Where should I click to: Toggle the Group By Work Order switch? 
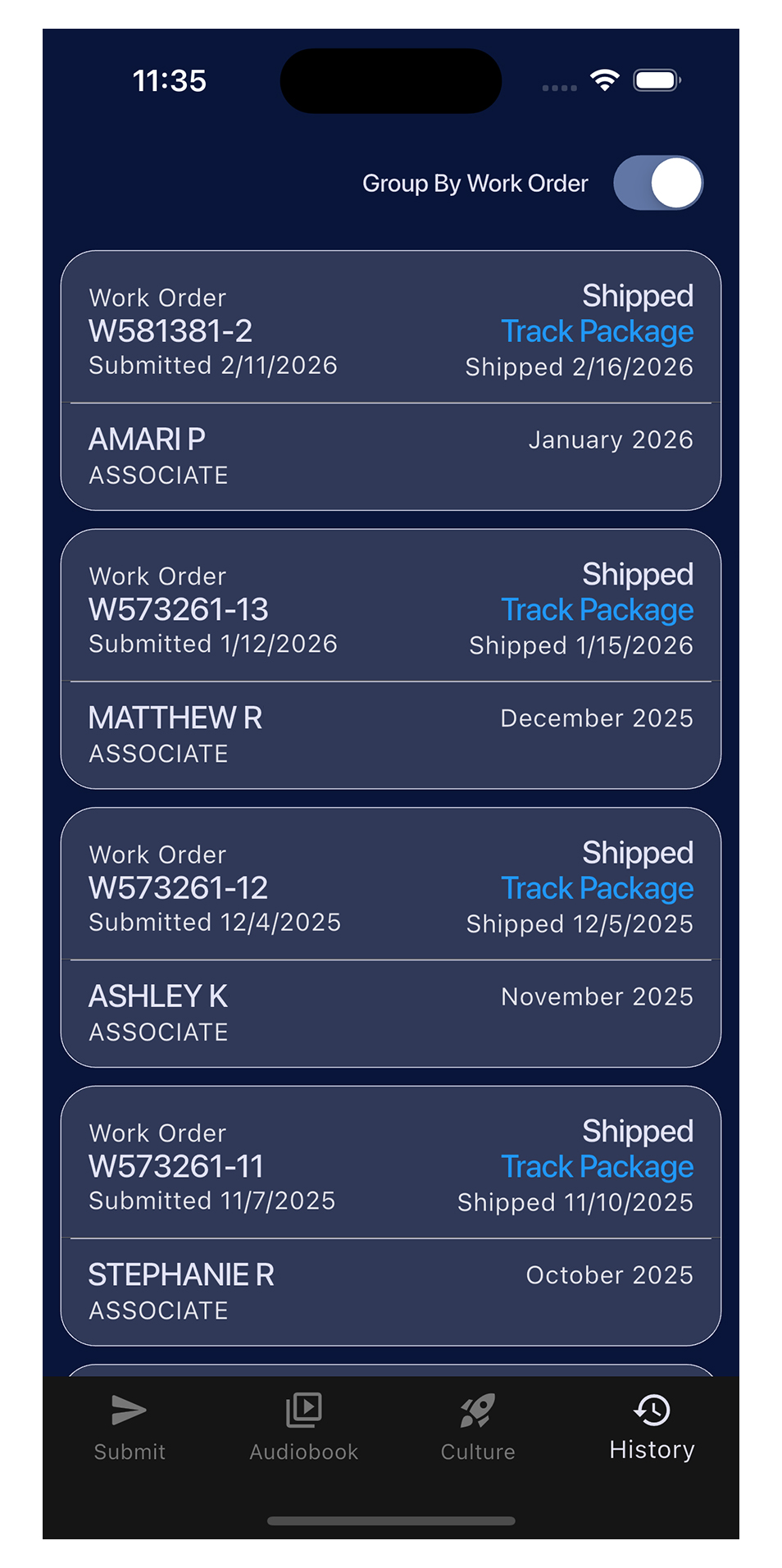[657, 183]
